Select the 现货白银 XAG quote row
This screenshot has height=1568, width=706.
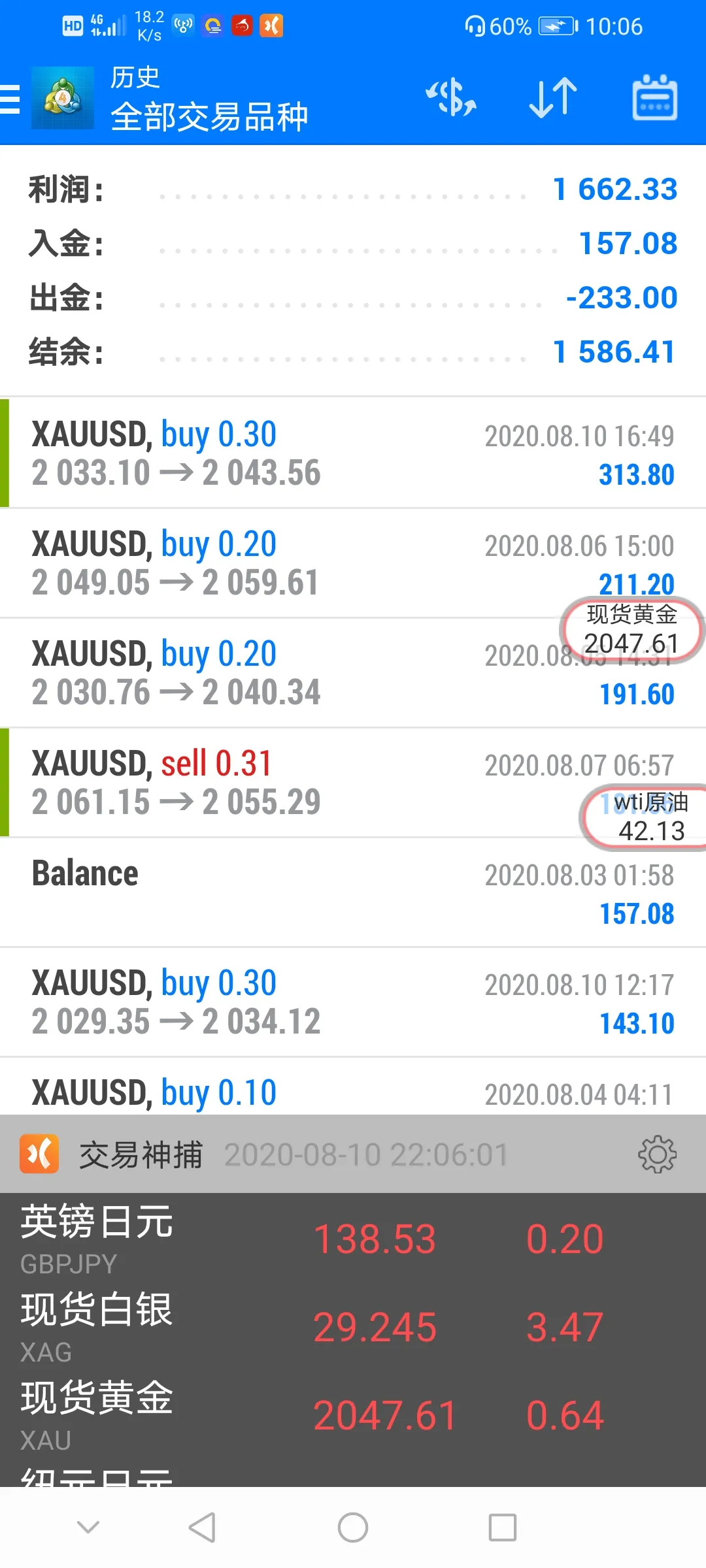353,1326
